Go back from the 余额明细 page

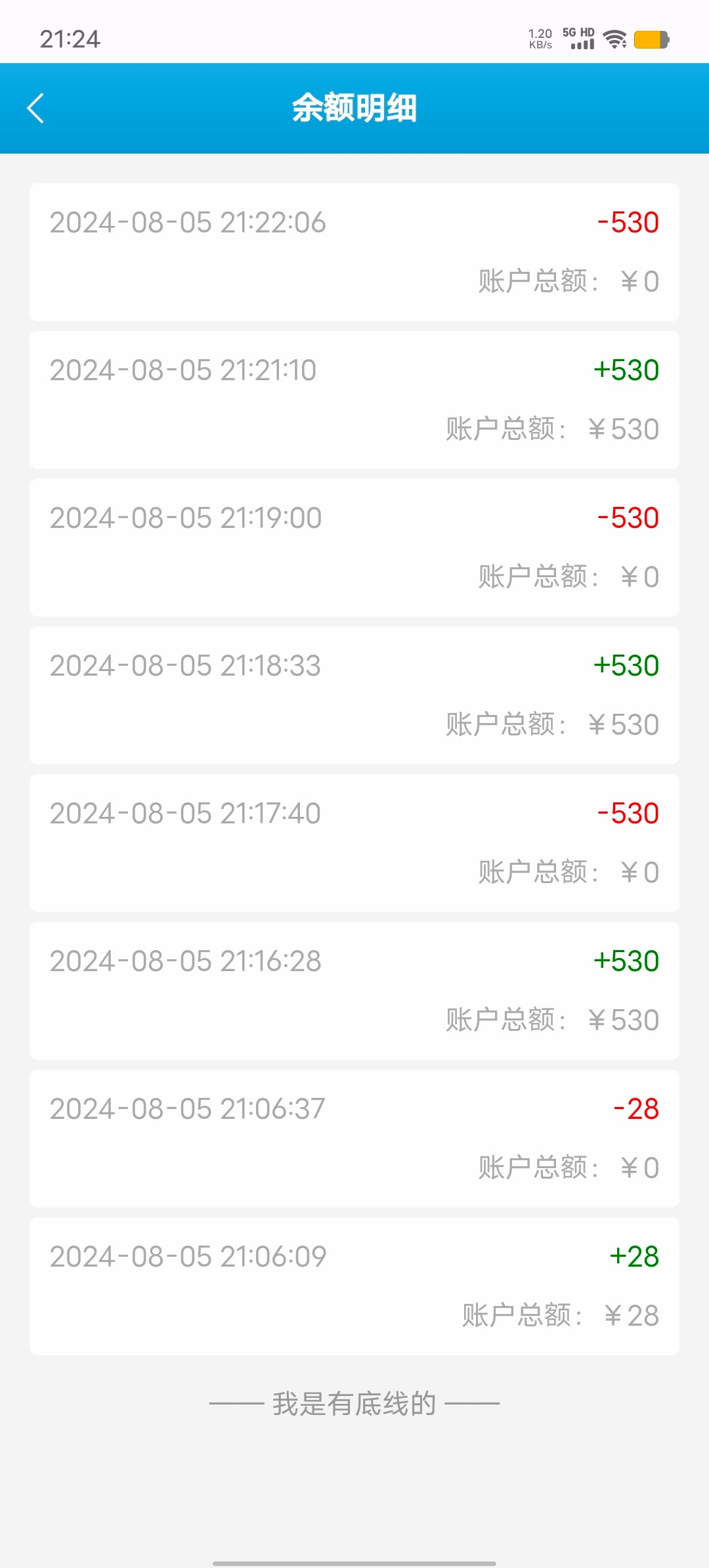(36, 108)
